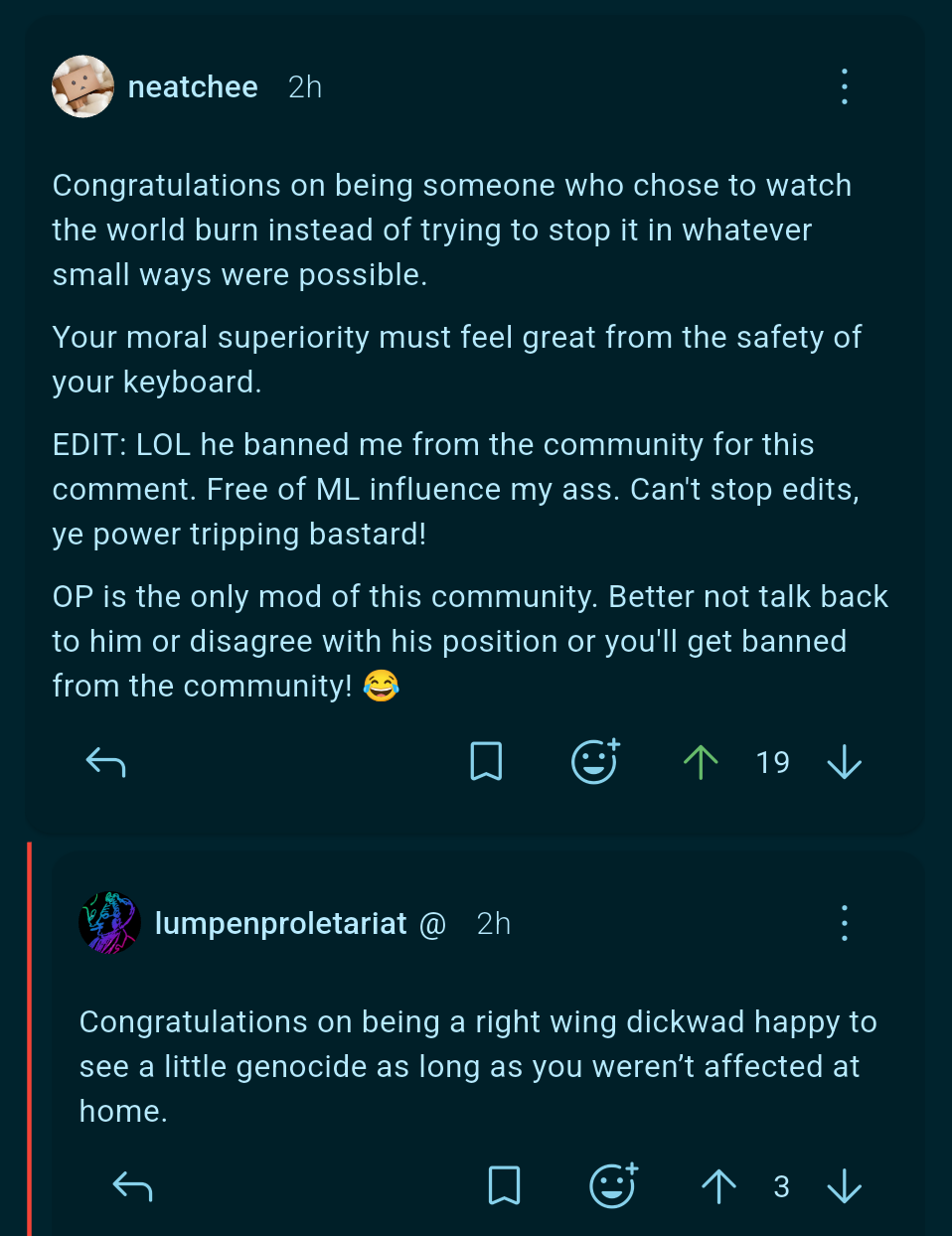
Task: Bookmark neatchee's comment
Action: (x=486, y=762)
